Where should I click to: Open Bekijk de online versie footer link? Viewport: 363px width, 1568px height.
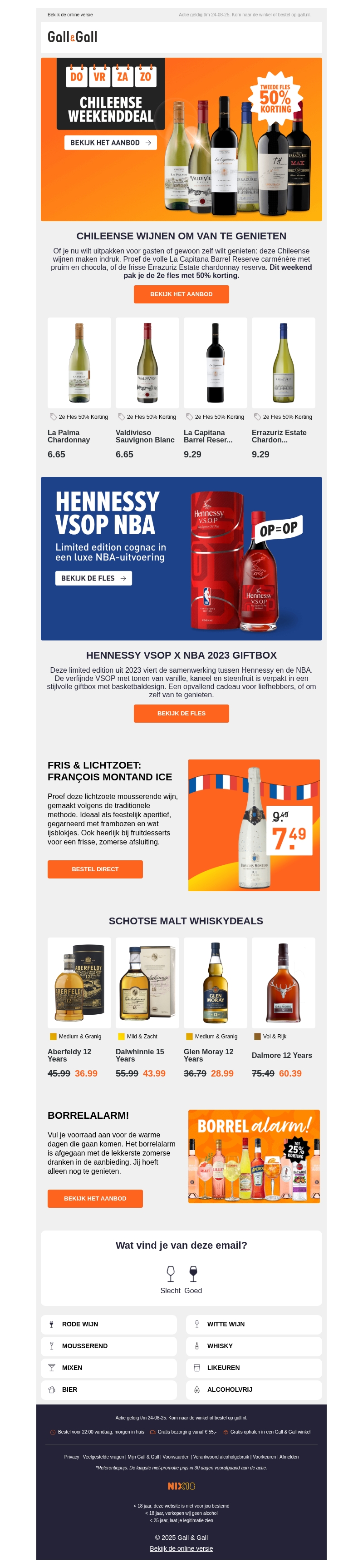point(181,1548)
